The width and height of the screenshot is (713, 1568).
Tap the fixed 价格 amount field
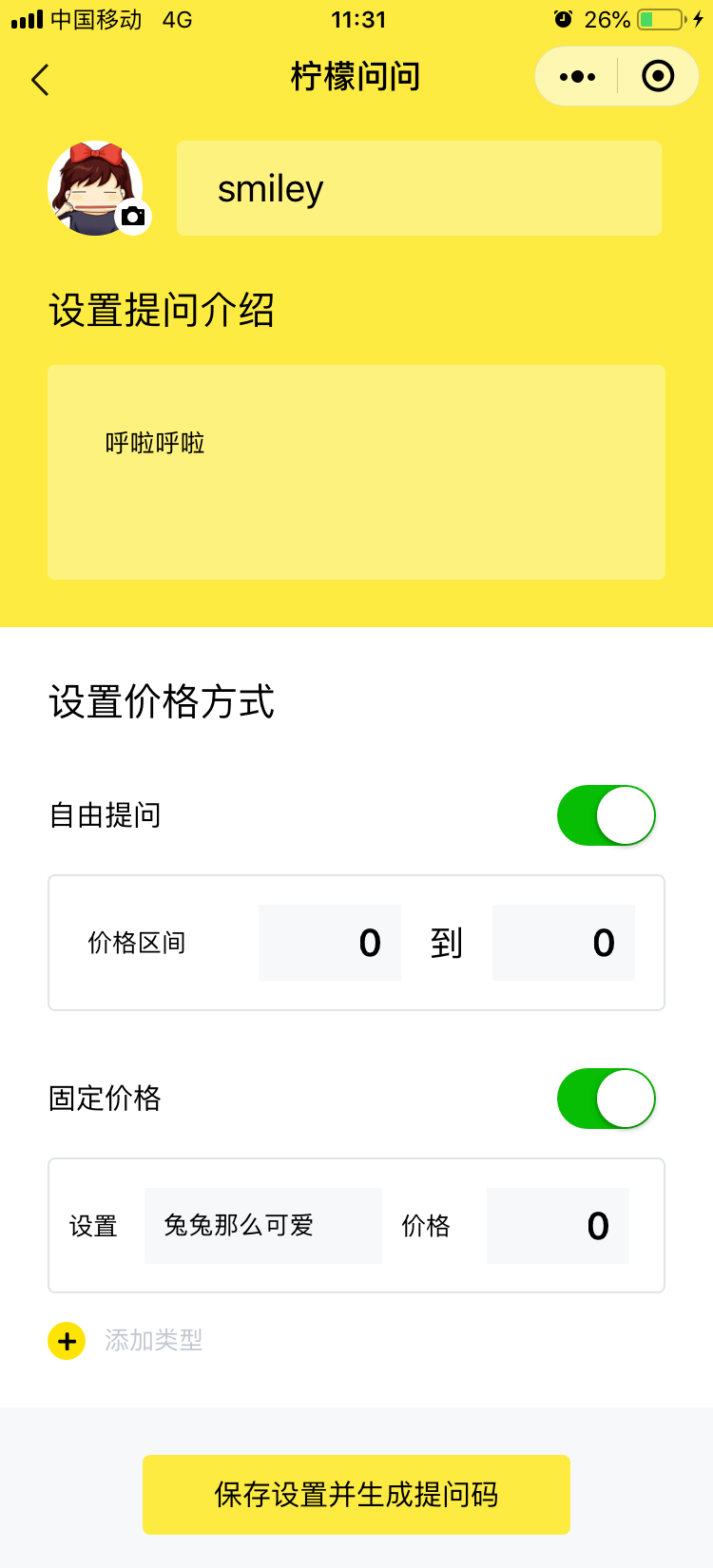click(558, 1226)
